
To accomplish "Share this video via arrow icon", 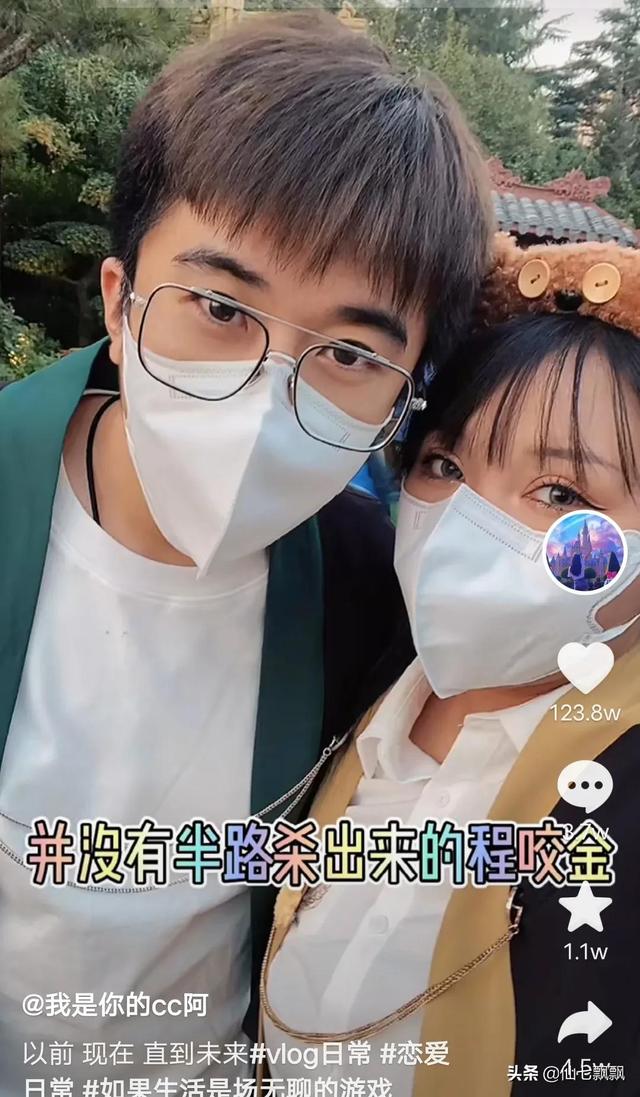I will [585, 1022].
